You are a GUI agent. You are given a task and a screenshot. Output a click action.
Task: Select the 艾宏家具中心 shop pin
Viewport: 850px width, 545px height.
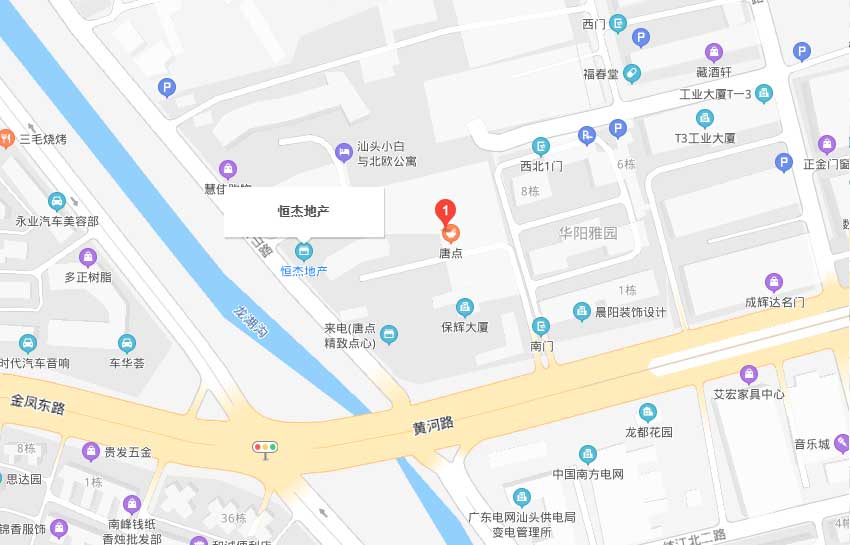tap(748, 374)
